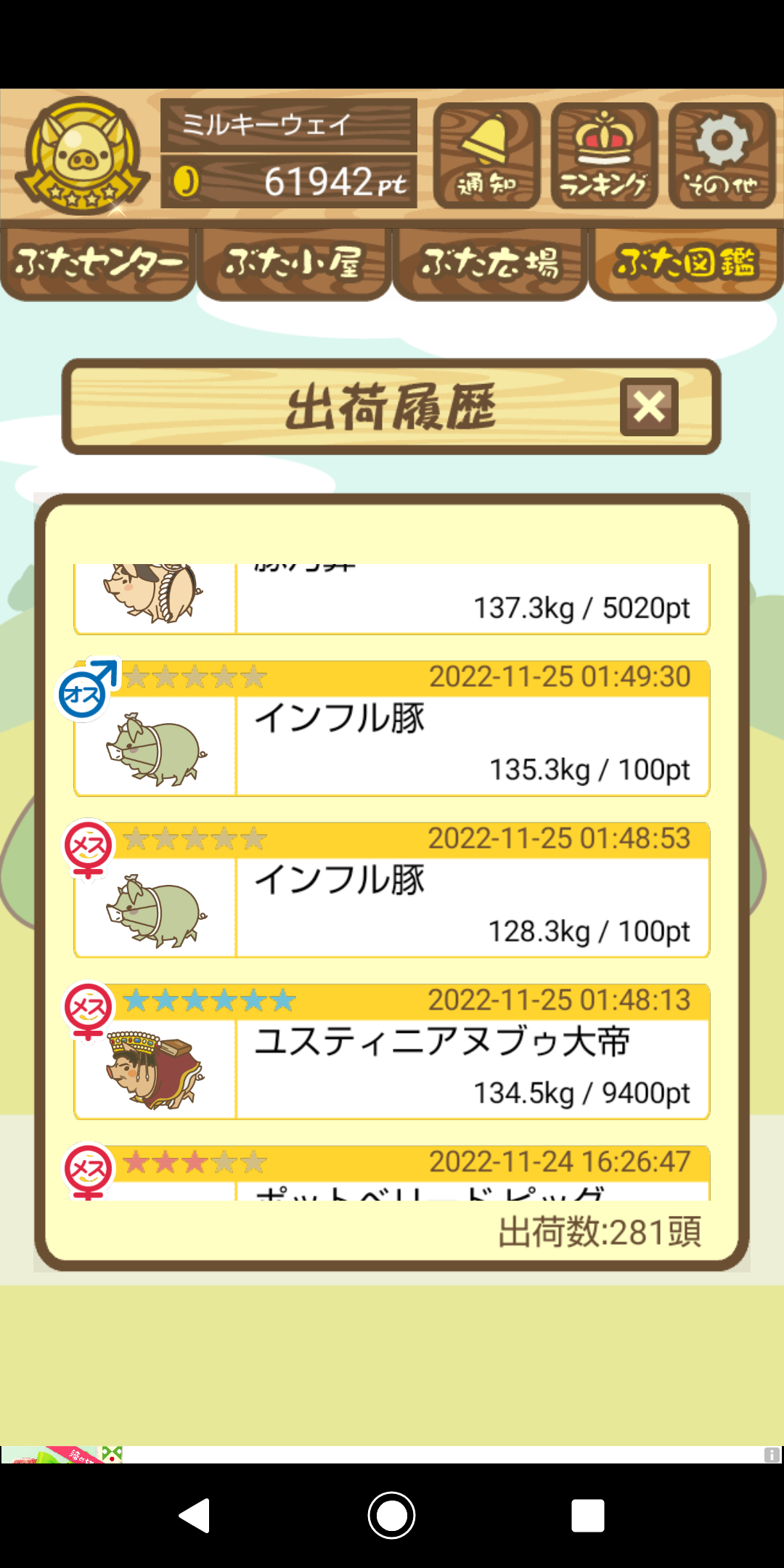Open the その他 settings gear

[722, 155]
